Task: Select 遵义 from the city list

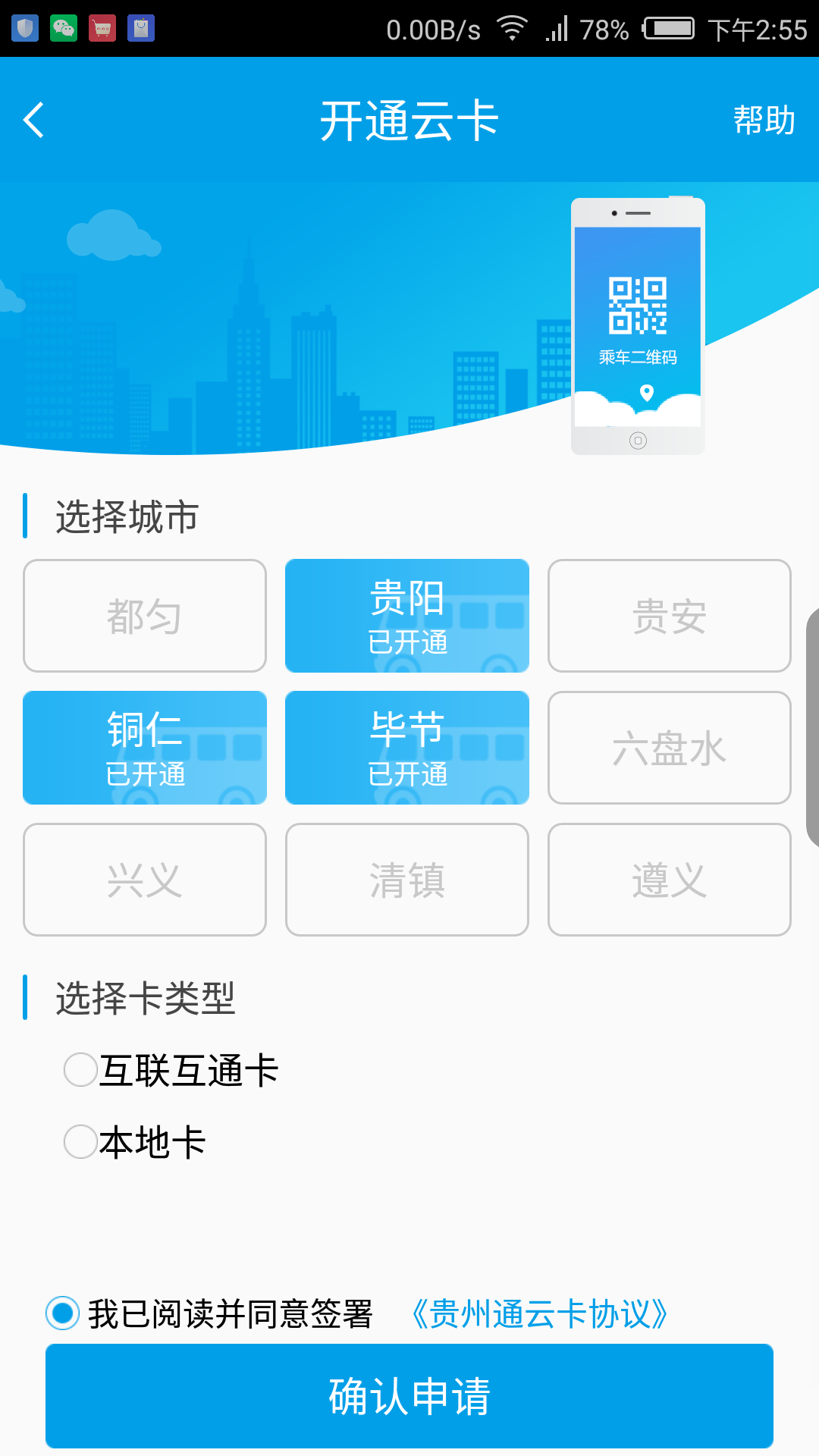Action: (668, 880)
